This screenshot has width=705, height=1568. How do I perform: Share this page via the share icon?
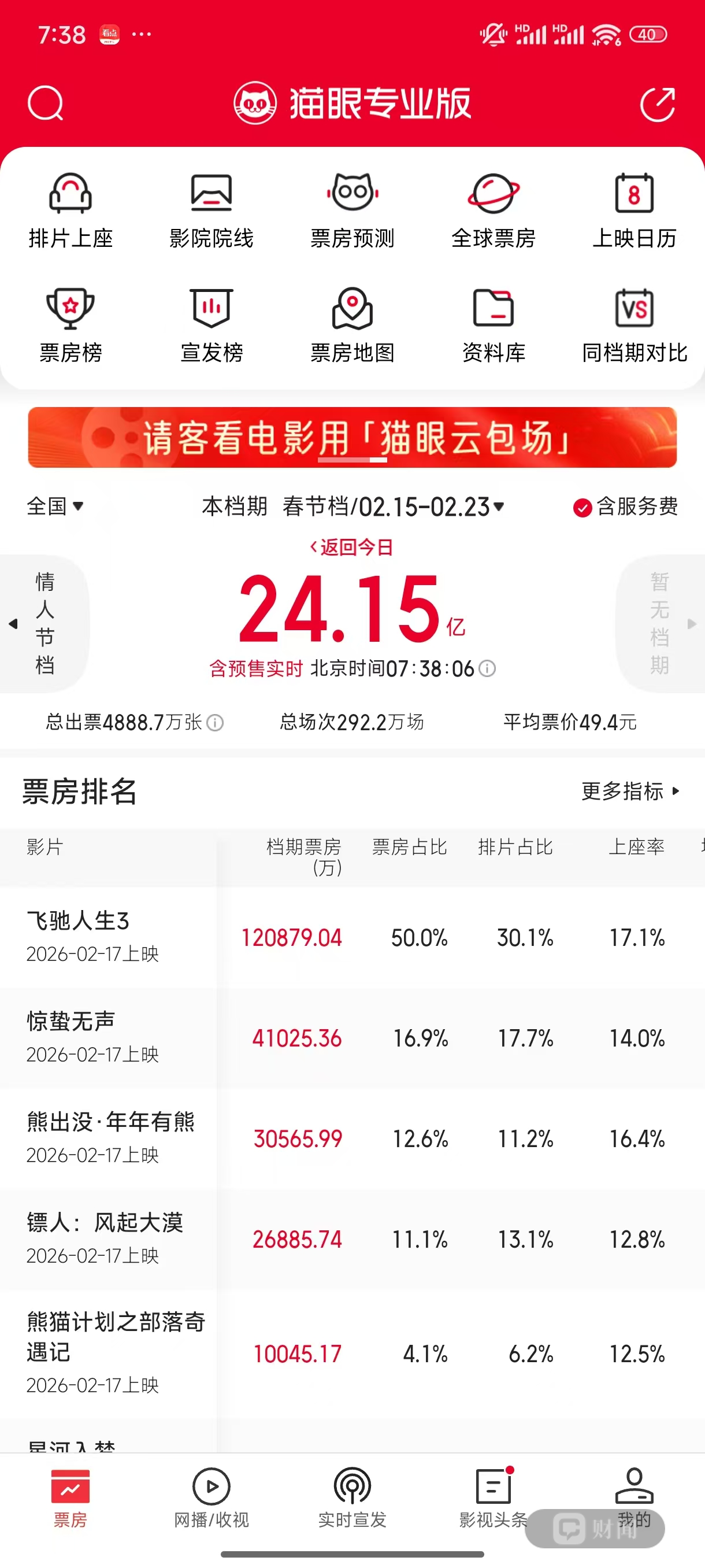pos(658,104)
